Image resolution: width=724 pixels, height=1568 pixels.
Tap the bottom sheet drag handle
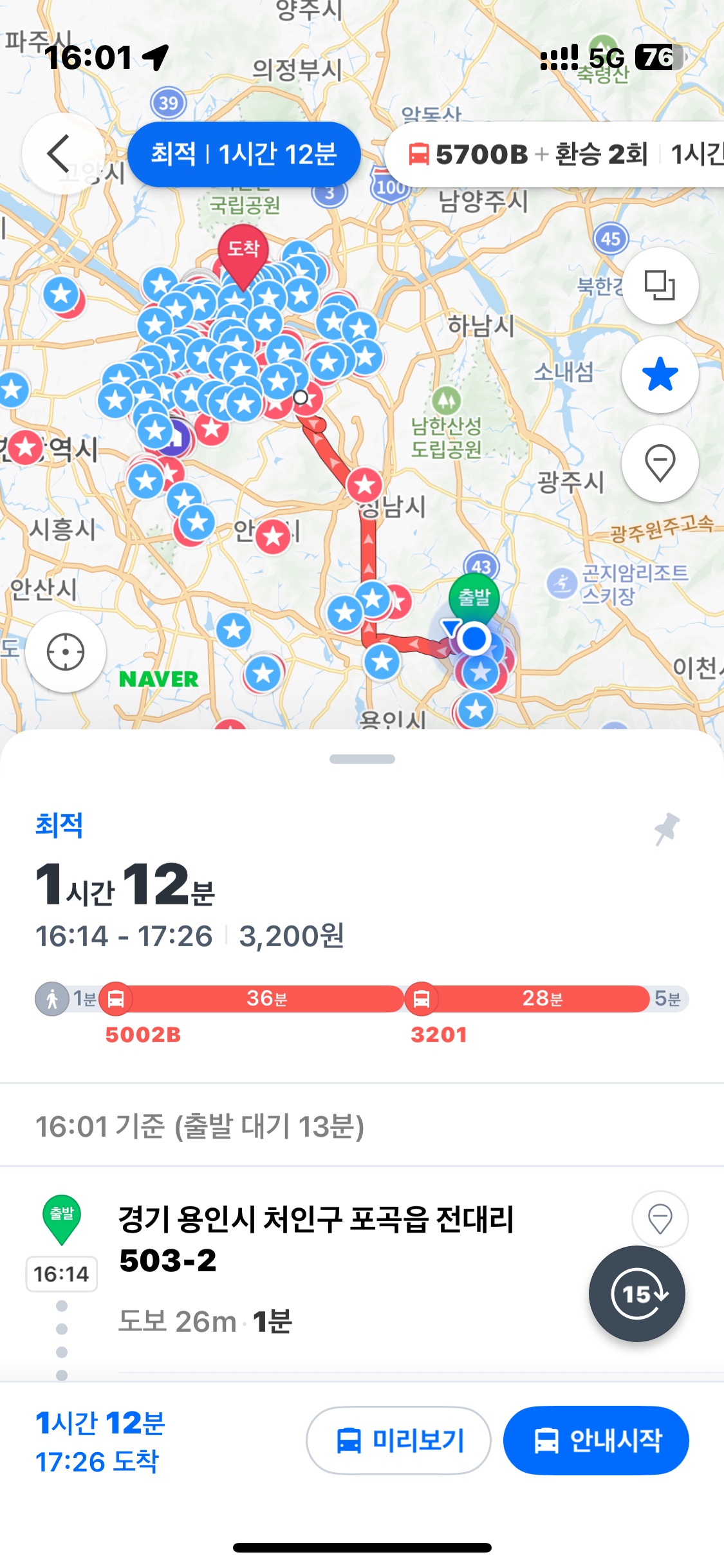362,759
